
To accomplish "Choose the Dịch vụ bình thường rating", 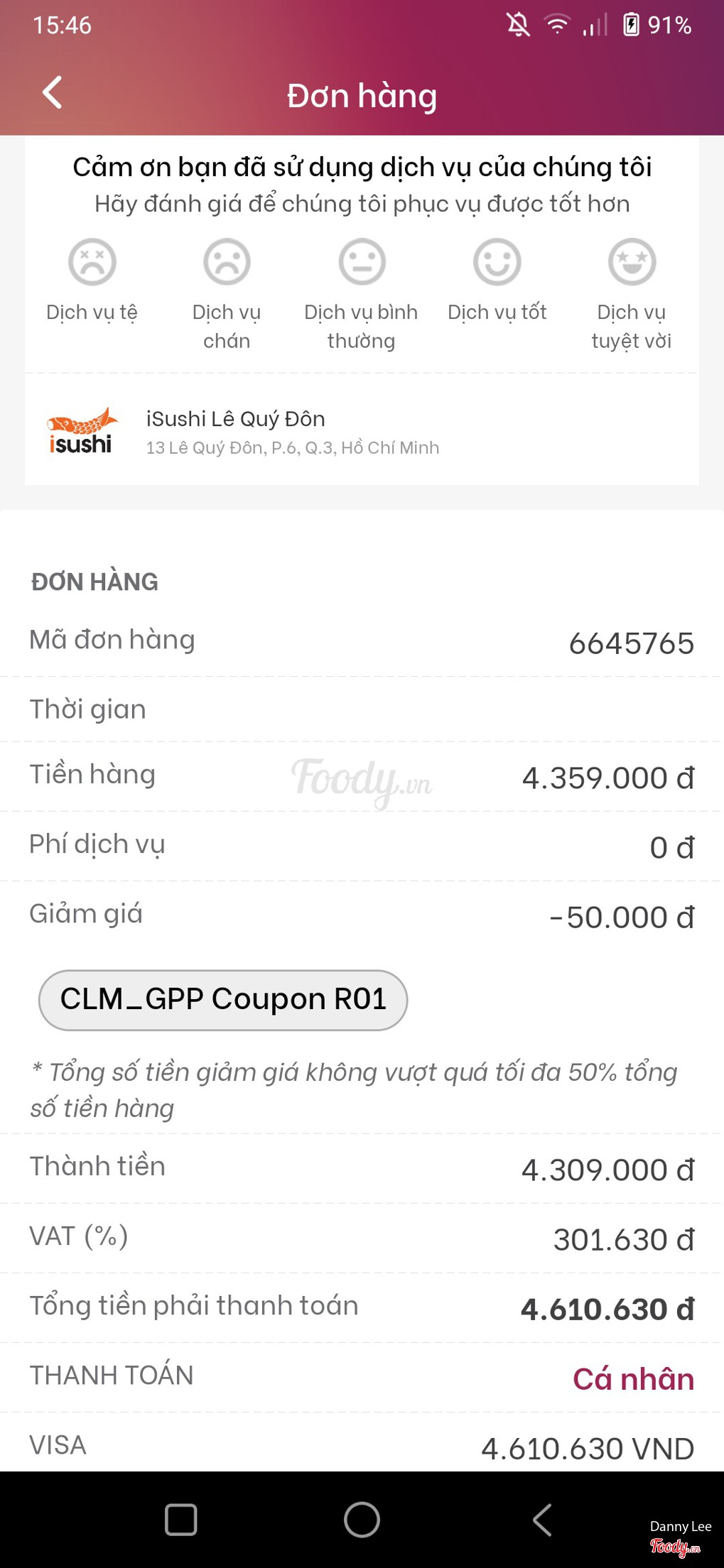I will click(x=362, y=262).
